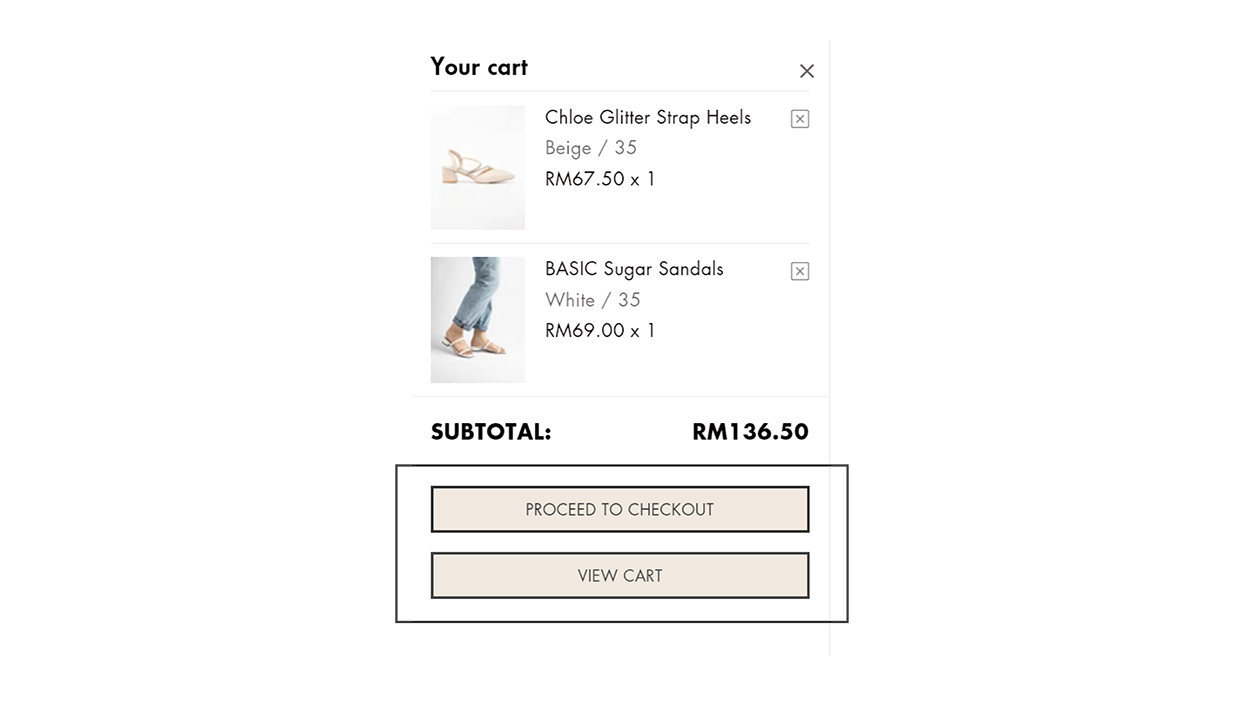Remove Chloe Glitter Strap Heels from cart
1244x708 pixels.
(799, 119)
